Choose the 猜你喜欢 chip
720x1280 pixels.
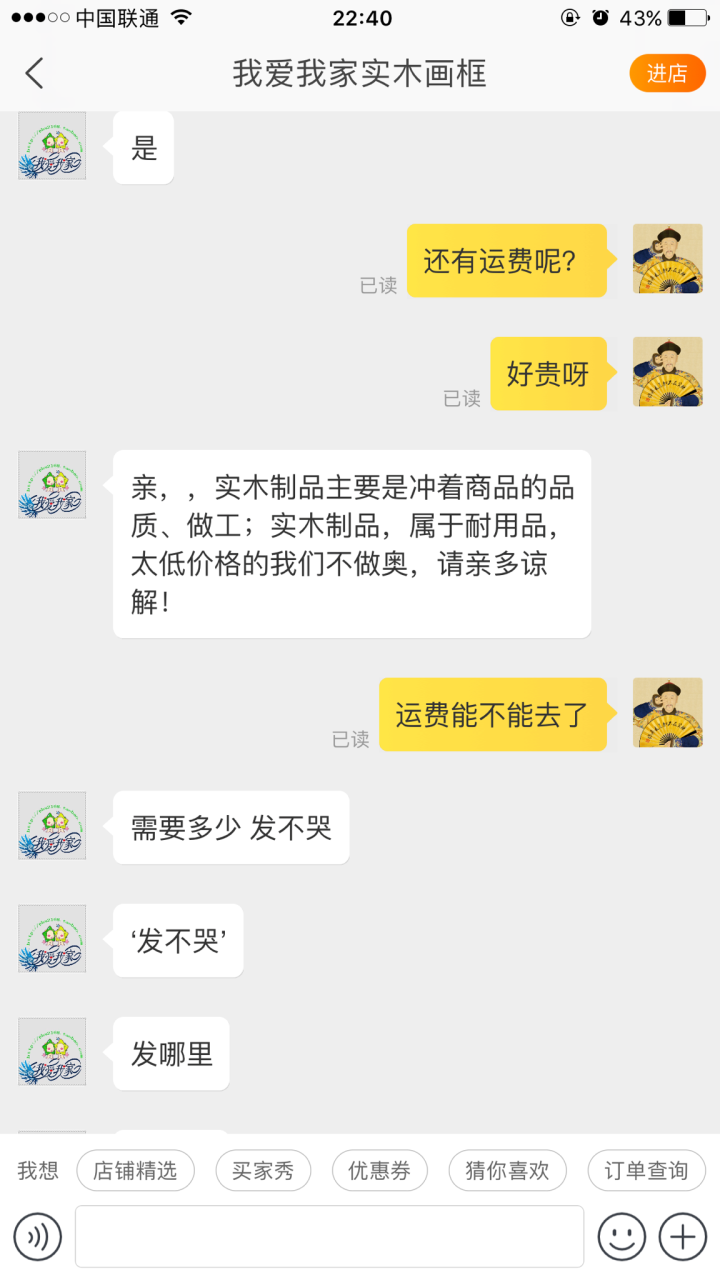pyautogui.click(x=507, y=1170)
